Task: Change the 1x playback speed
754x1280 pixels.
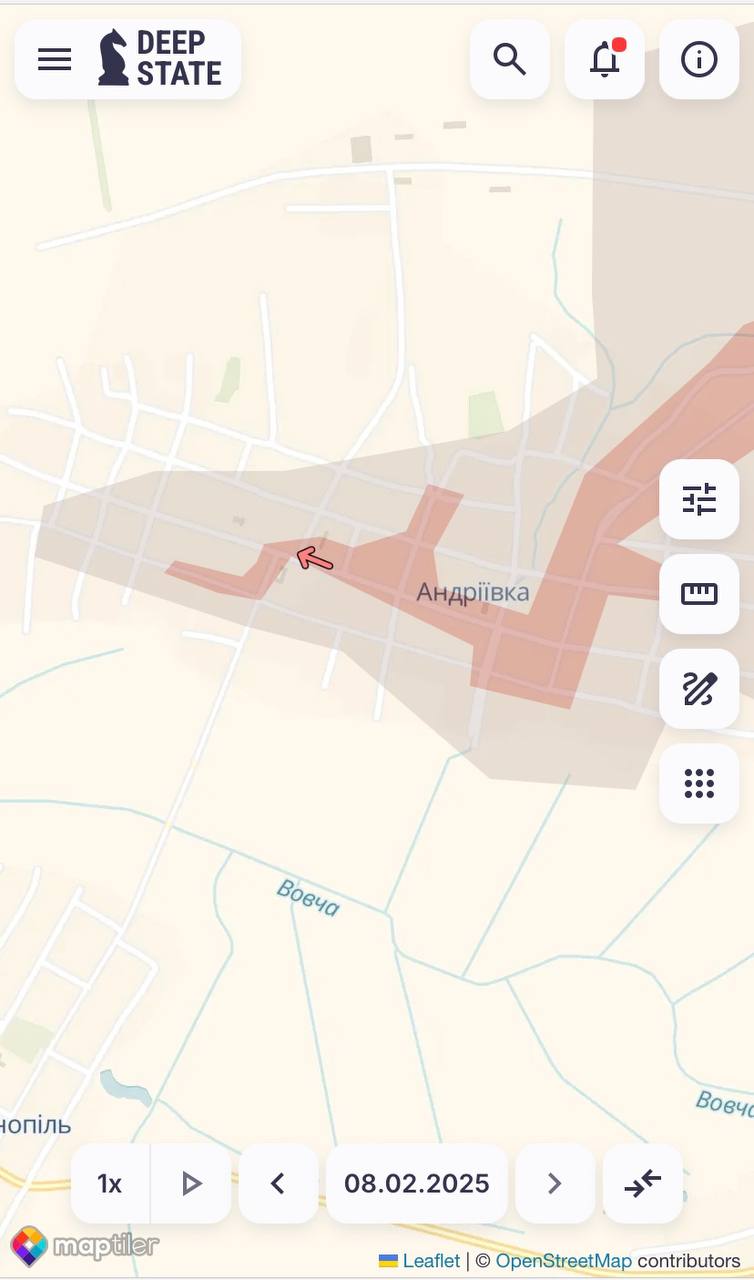Action: coord(110,1184)
